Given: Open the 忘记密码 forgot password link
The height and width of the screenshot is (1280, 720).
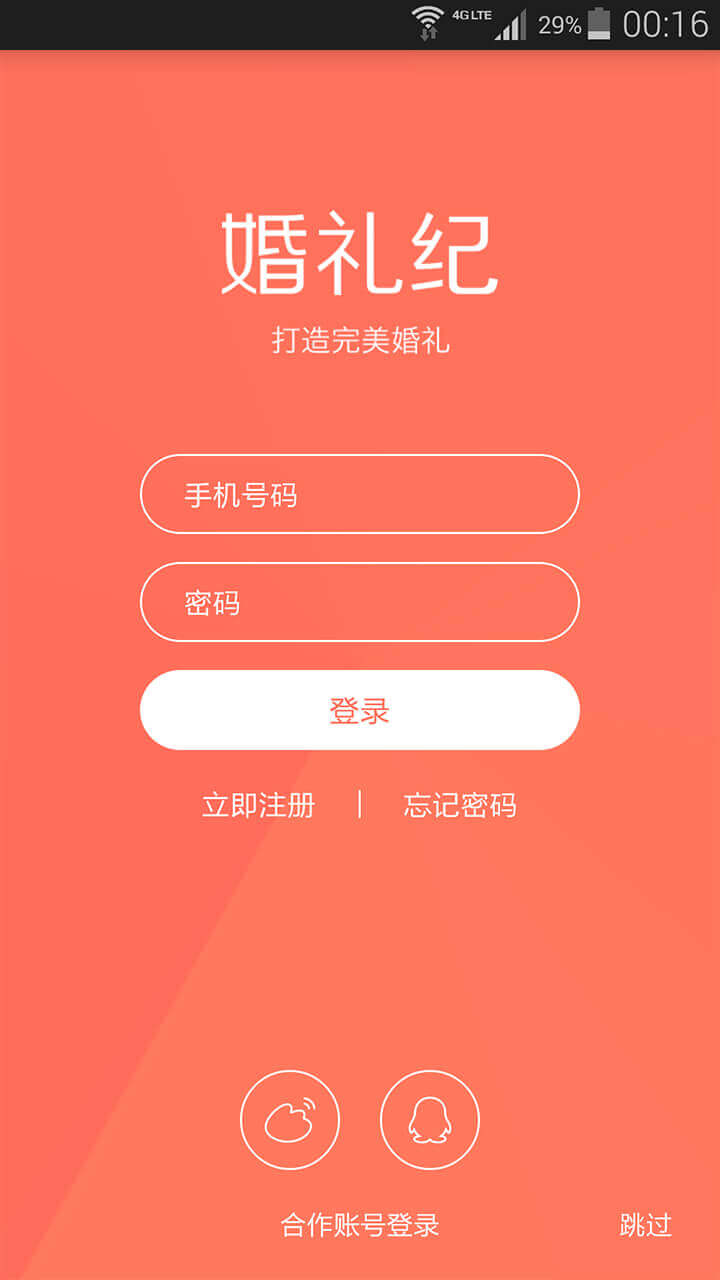Looking at the screenshot, I should [x=460, y=805].
